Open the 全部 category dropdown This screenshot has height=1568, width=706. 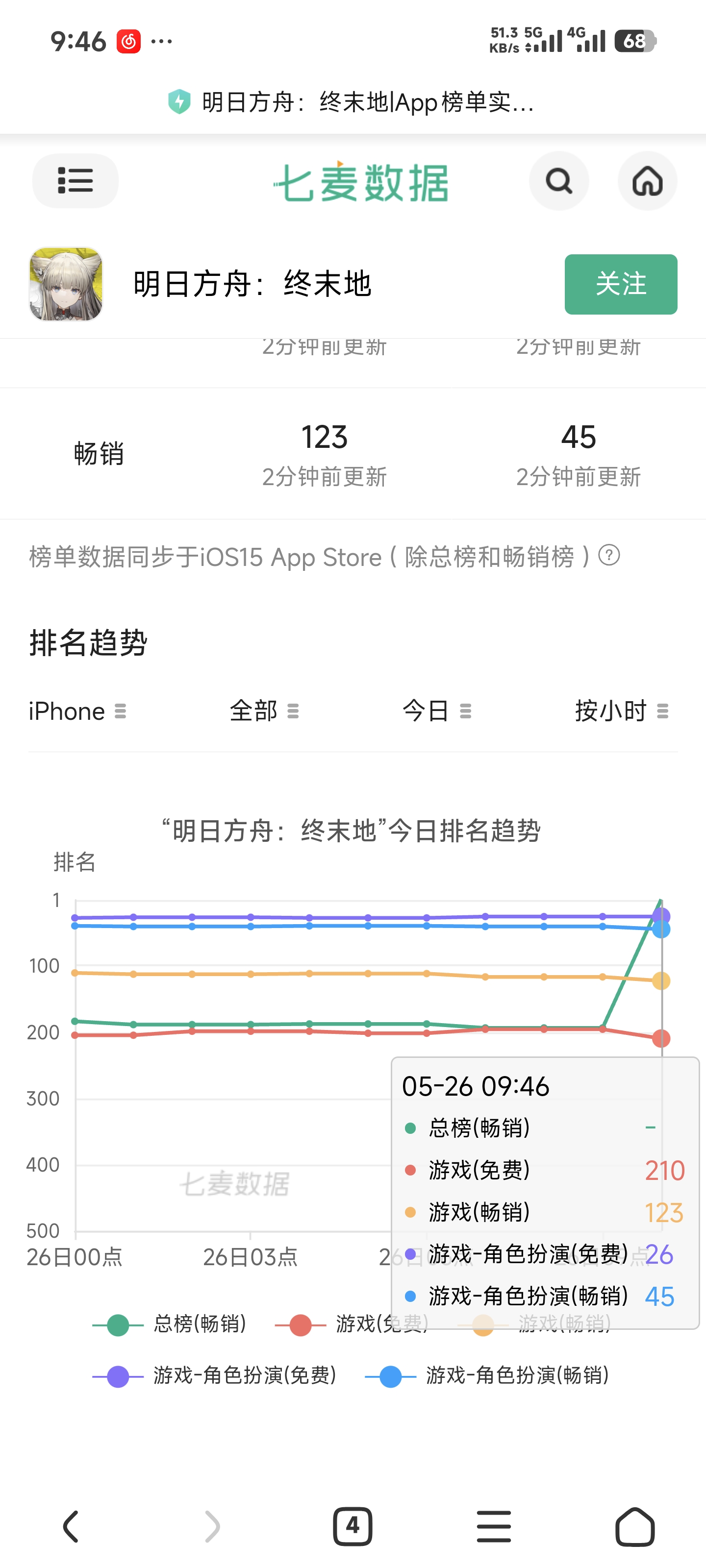point(264,711)
